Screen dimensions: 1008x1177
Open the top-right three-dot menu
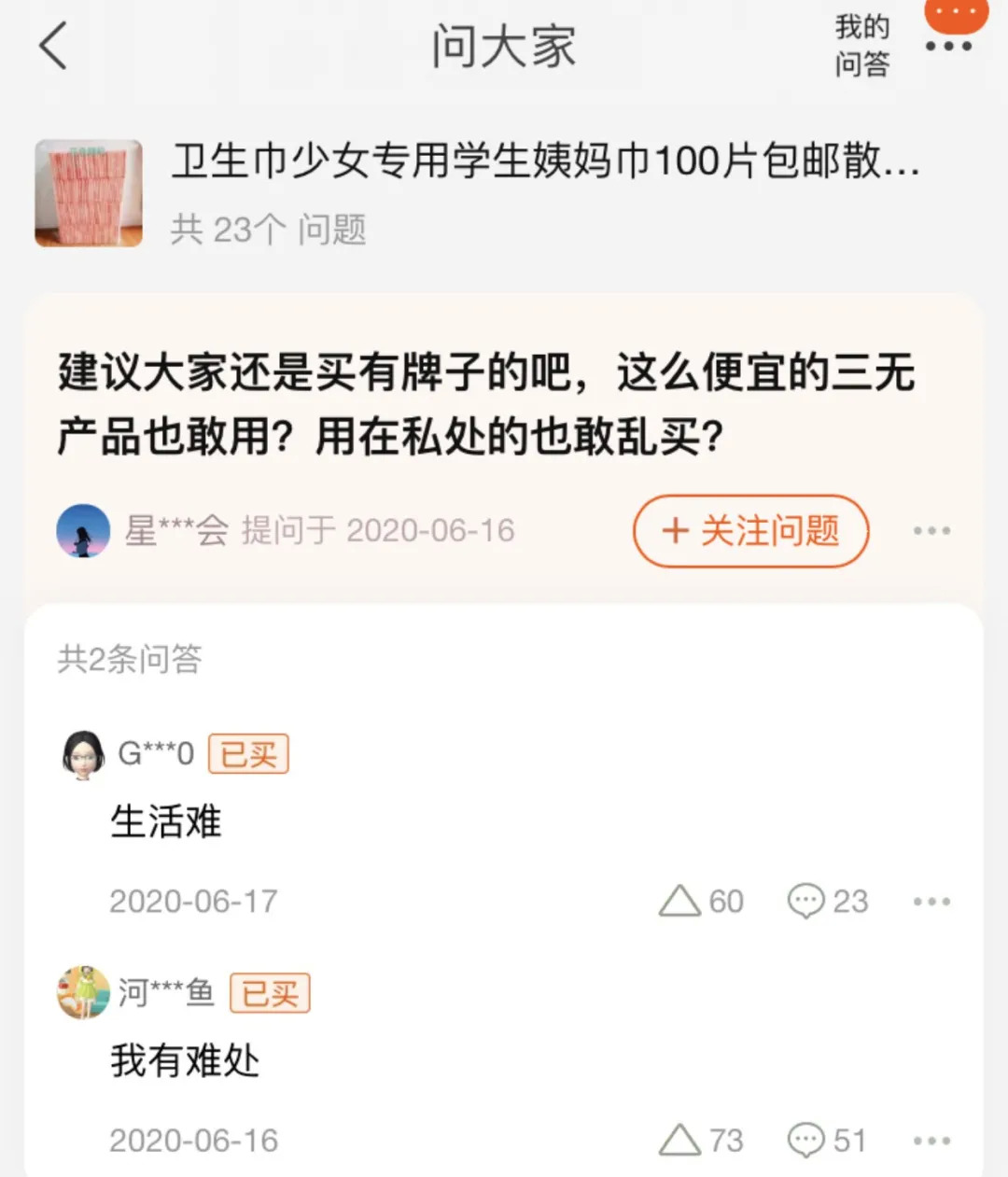(949, 45)
